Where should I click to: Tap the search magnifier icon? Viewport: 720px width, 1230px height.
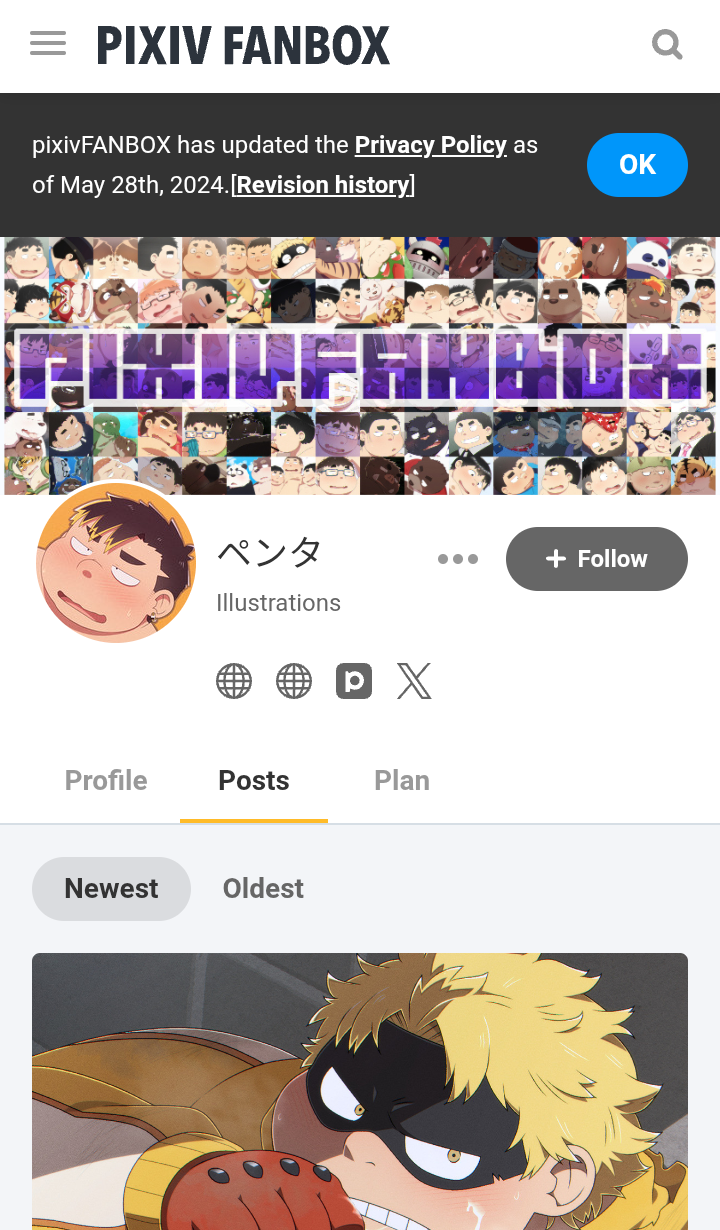click(667, 45)
